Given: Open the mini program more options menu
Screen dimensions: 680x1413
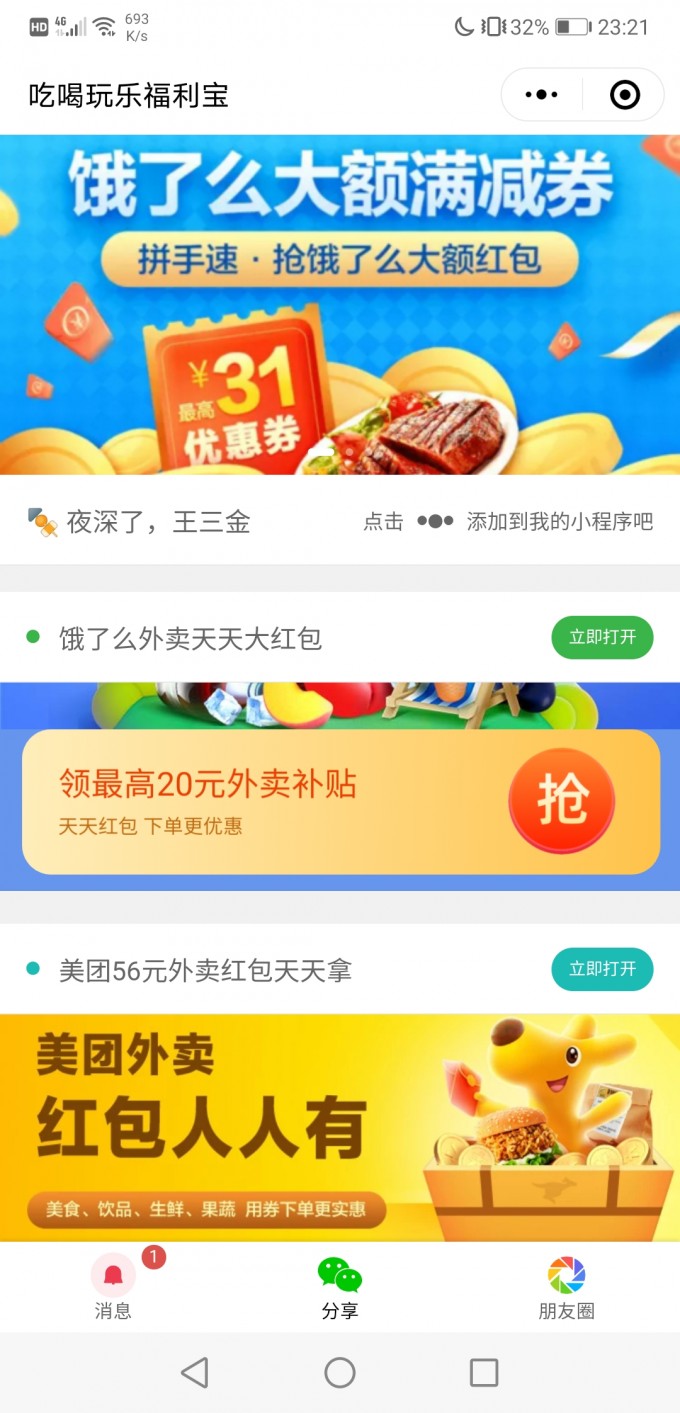Looking at the screenshot, I should pyautogui.click(x=541, y=95).
